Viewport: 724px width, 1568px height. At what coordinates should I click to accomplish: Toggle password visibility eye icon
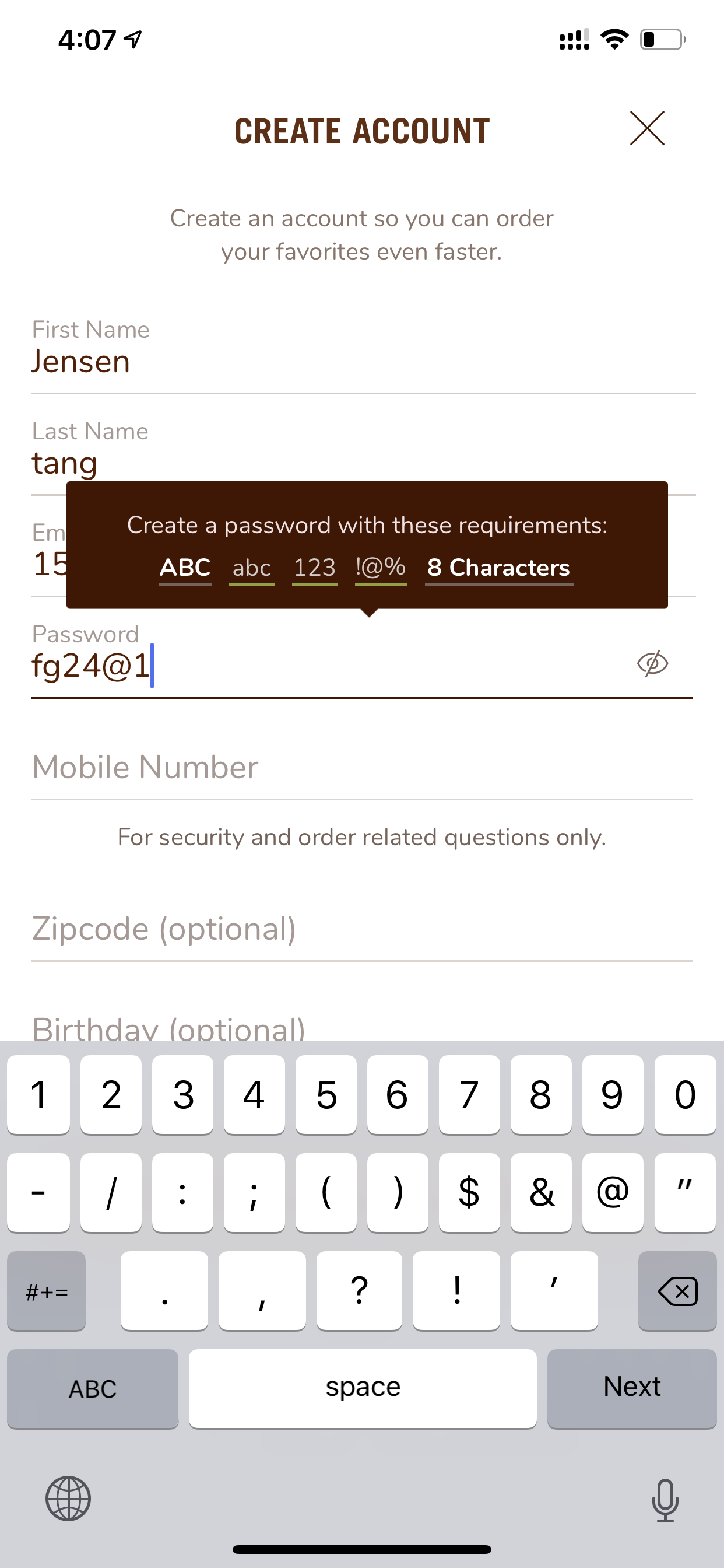point(652,663)
